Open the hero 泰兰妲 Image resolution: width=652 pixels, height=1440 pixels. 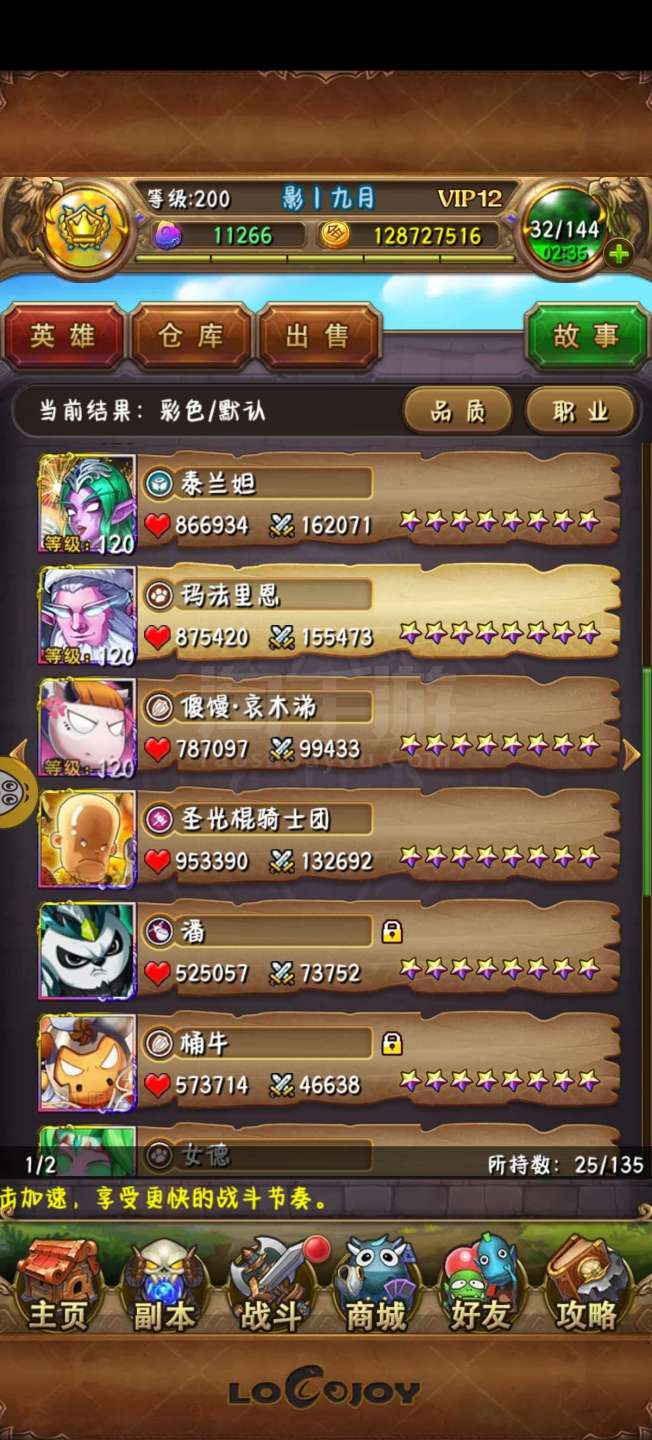click(x=329, y=503)
